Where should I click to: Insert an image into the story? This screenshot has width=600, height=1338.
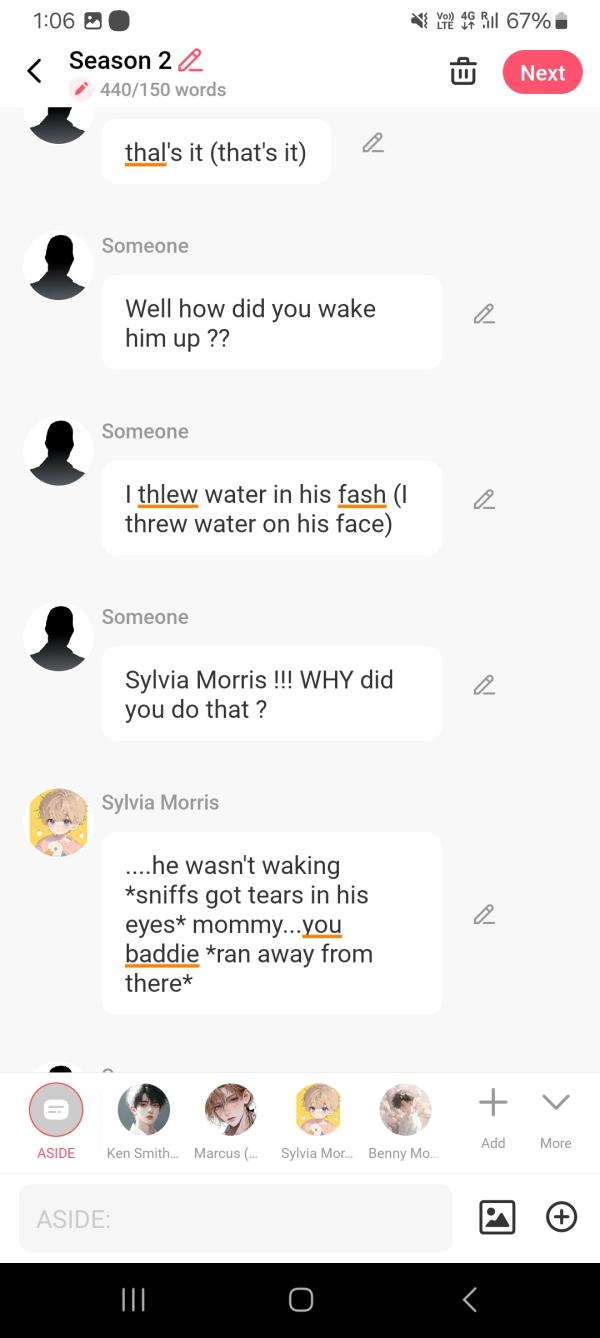pyautogui.click(x=497, y=1217)
